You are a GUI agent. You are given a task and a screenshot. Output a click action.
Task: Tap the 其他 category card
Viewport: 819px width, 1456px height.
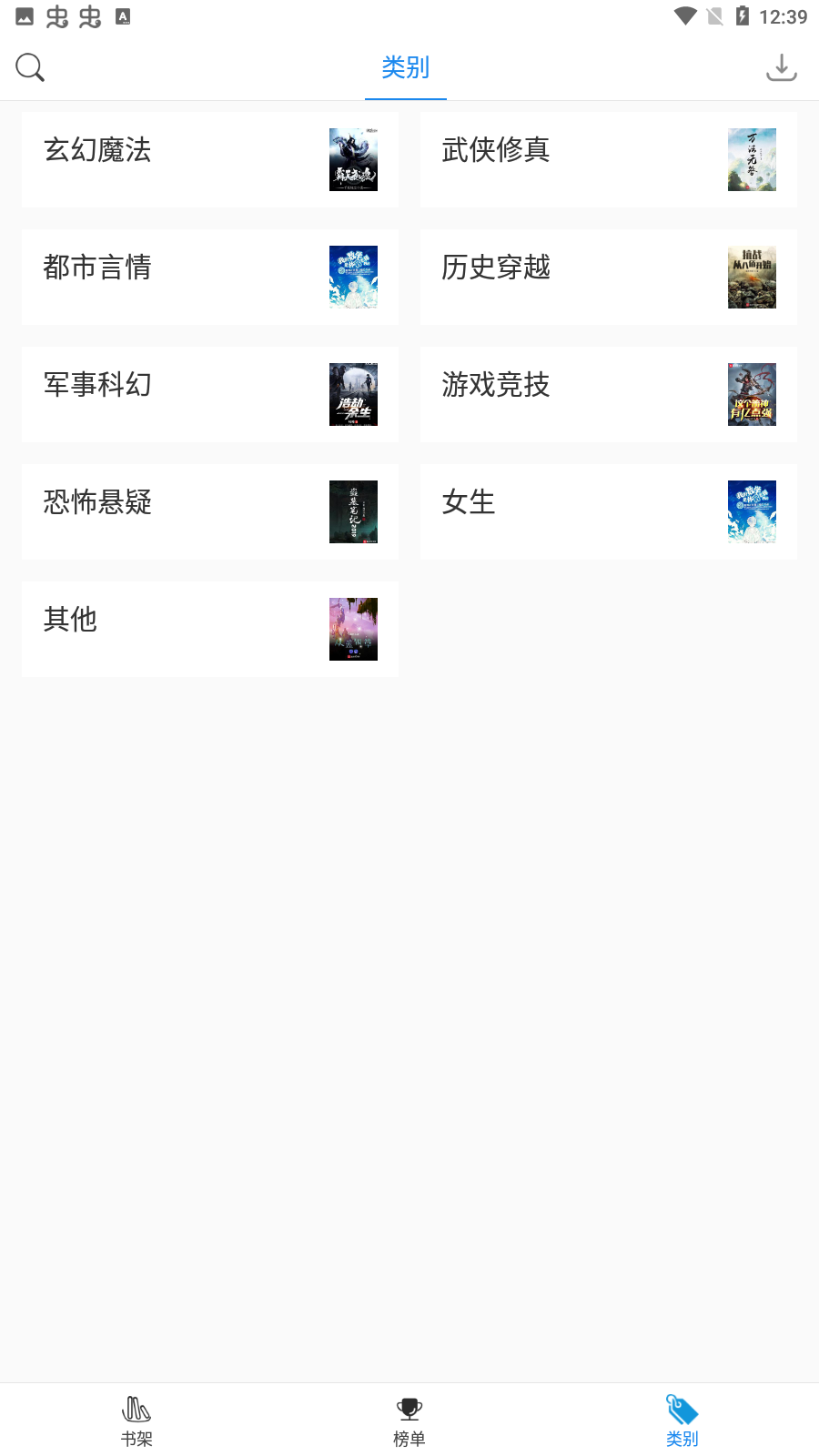[209, 629]
